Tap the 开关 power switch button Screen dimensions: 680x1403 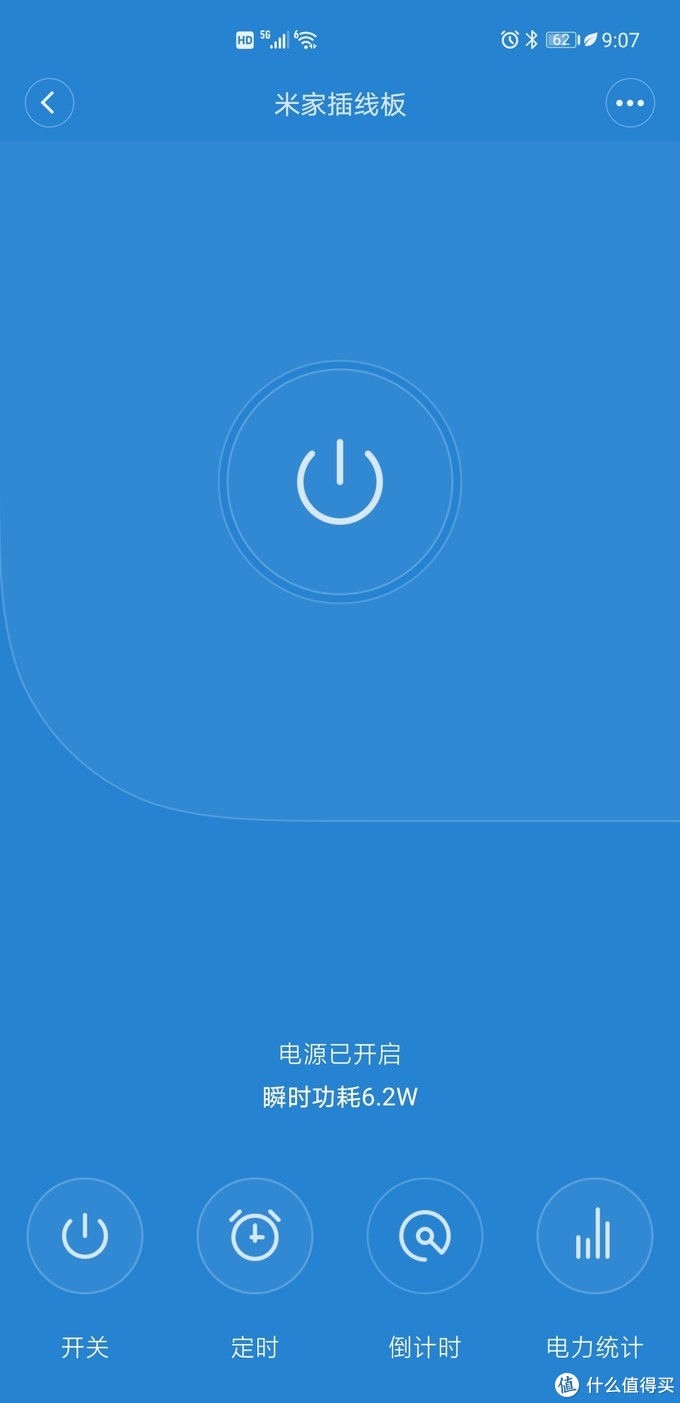85,1236
